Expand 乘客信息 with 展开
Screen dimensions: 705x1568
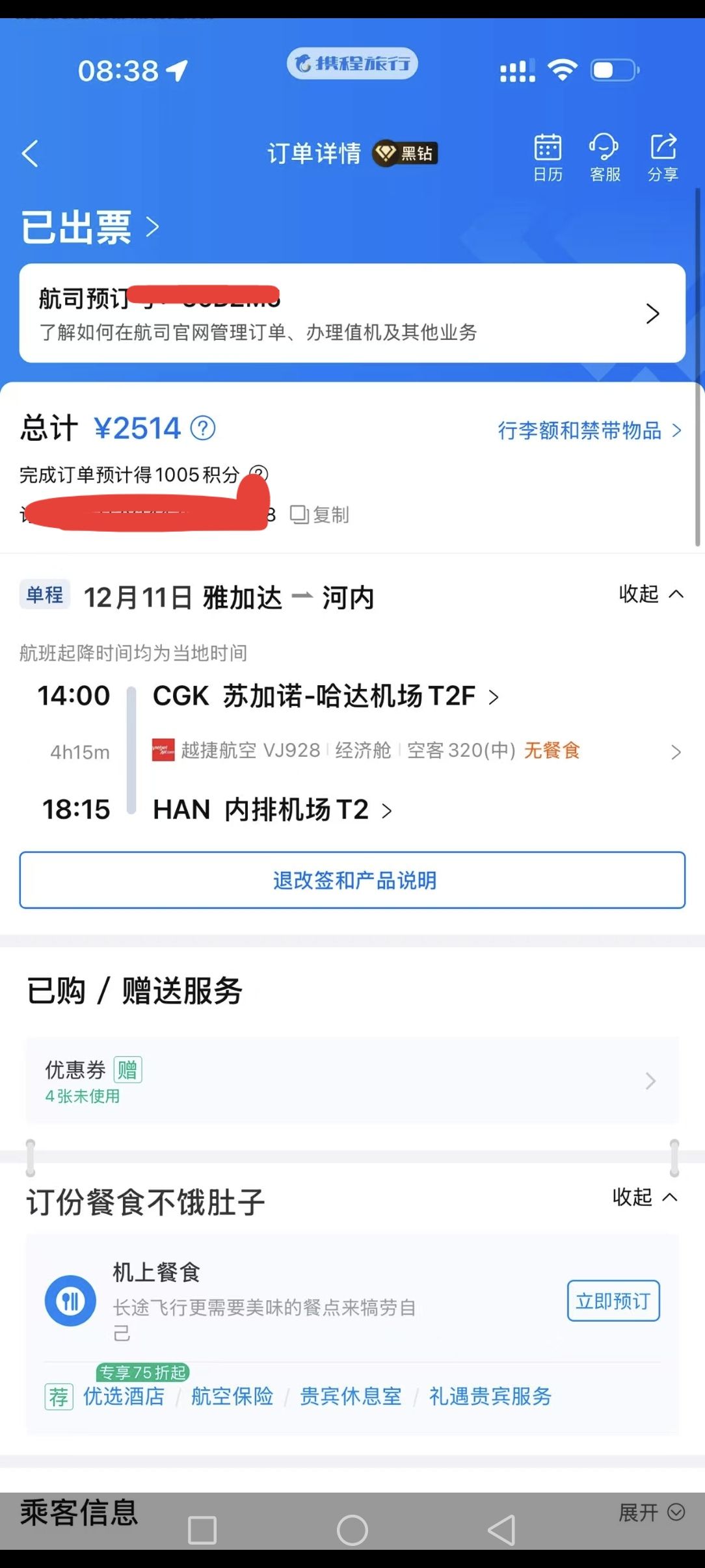[x=650, y=1512]
